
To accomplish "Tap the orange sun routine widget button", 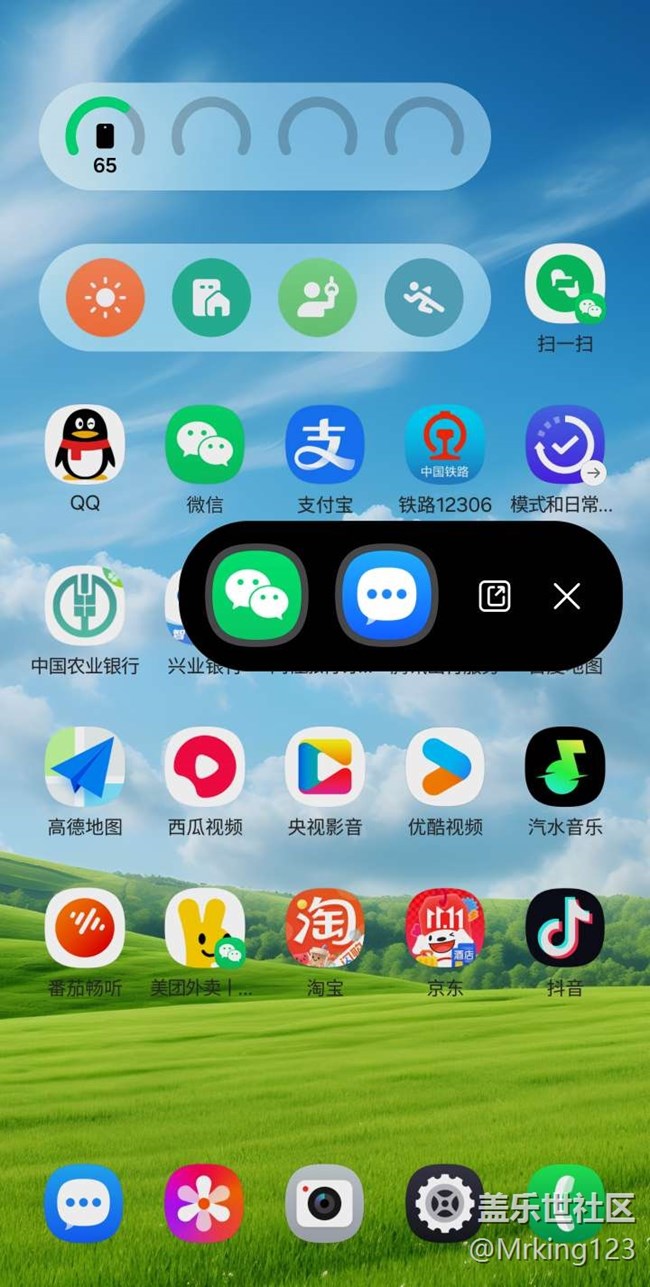I will 105,297.
